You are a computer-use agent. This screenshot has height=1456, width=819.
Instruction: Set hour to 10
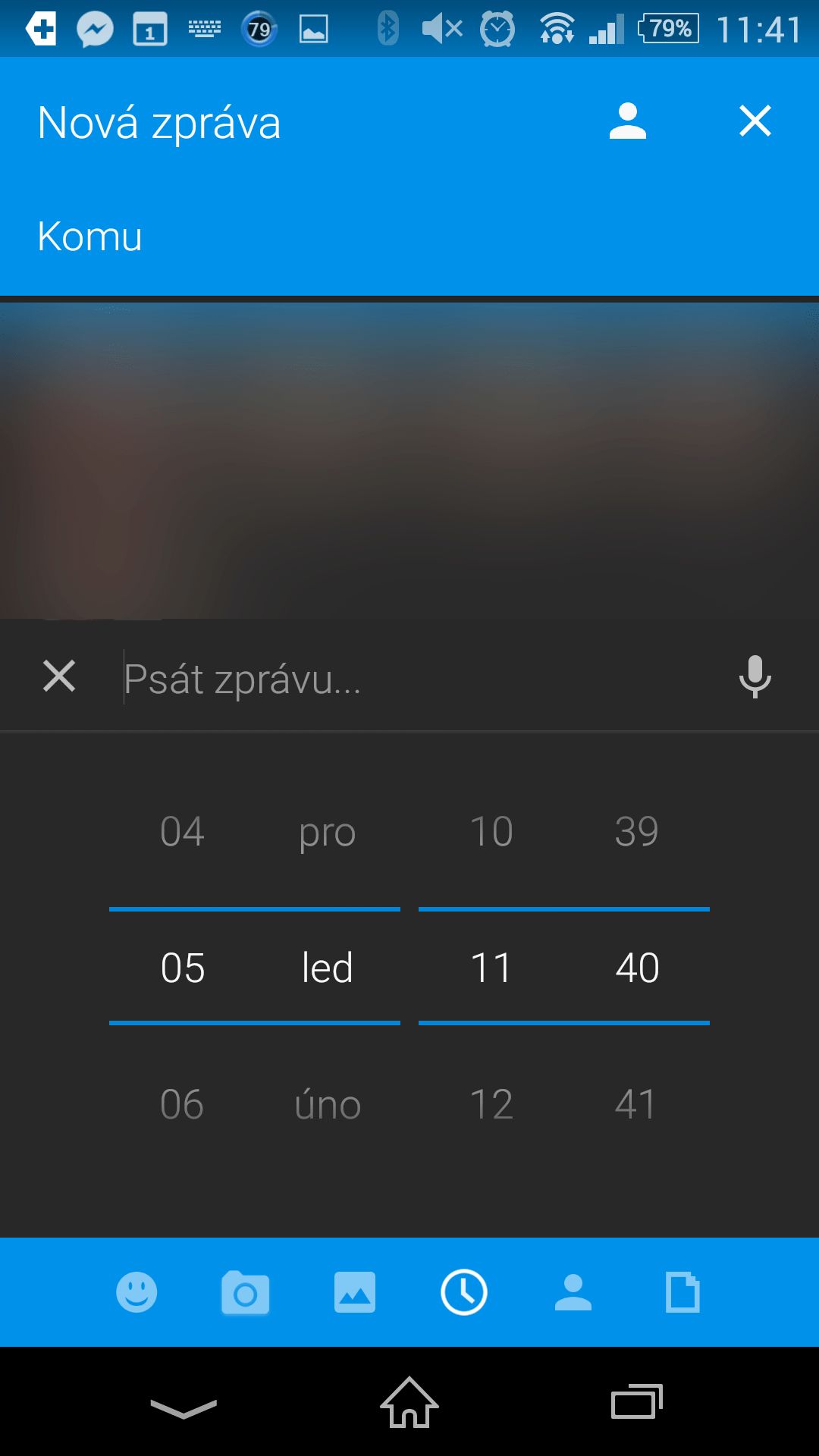(x=491, y=832)
